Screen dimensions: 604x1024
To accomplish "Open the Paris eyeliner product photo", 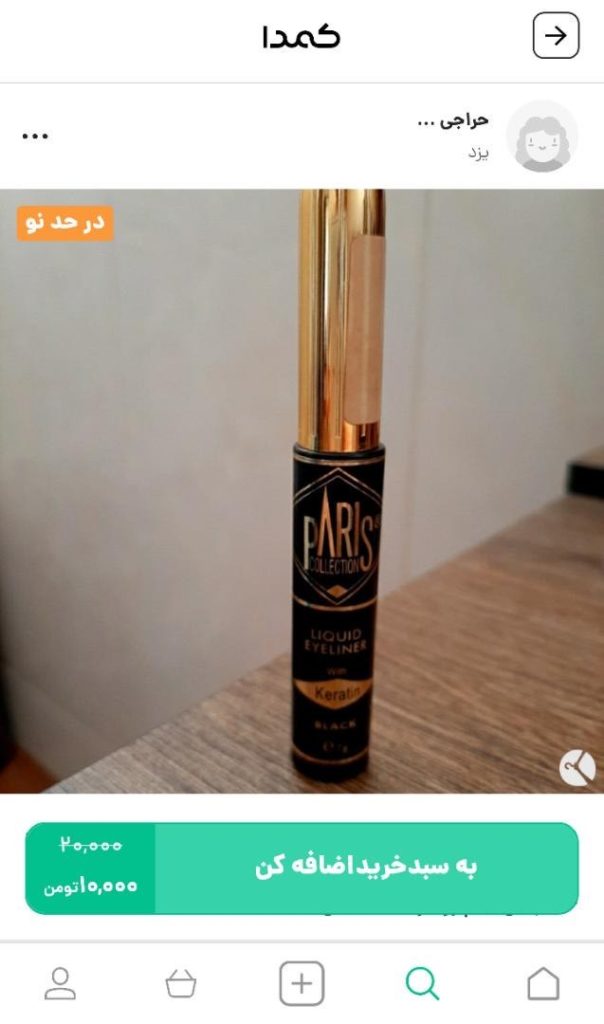I will pos(302,490).
